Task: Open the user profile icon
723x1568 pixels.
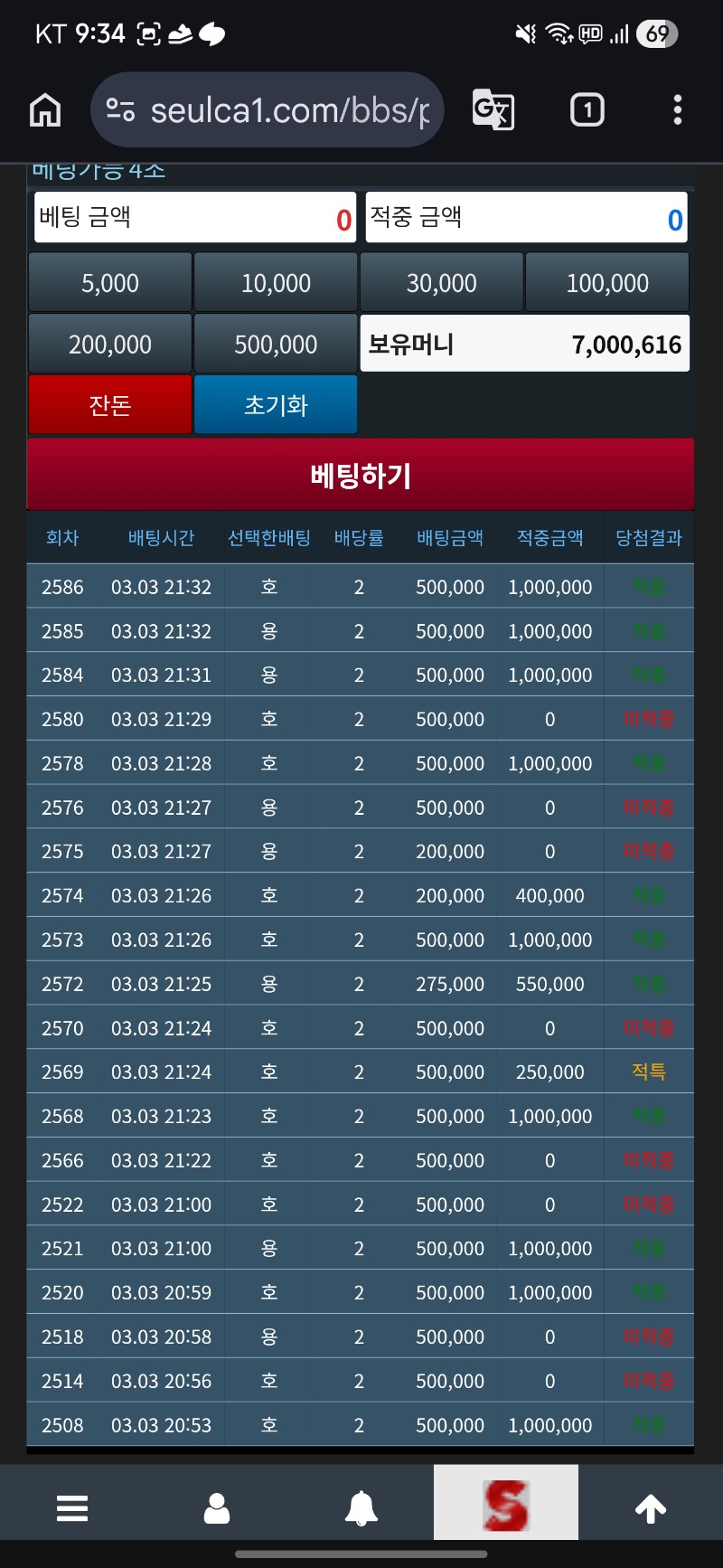Action: (217, 1508)
